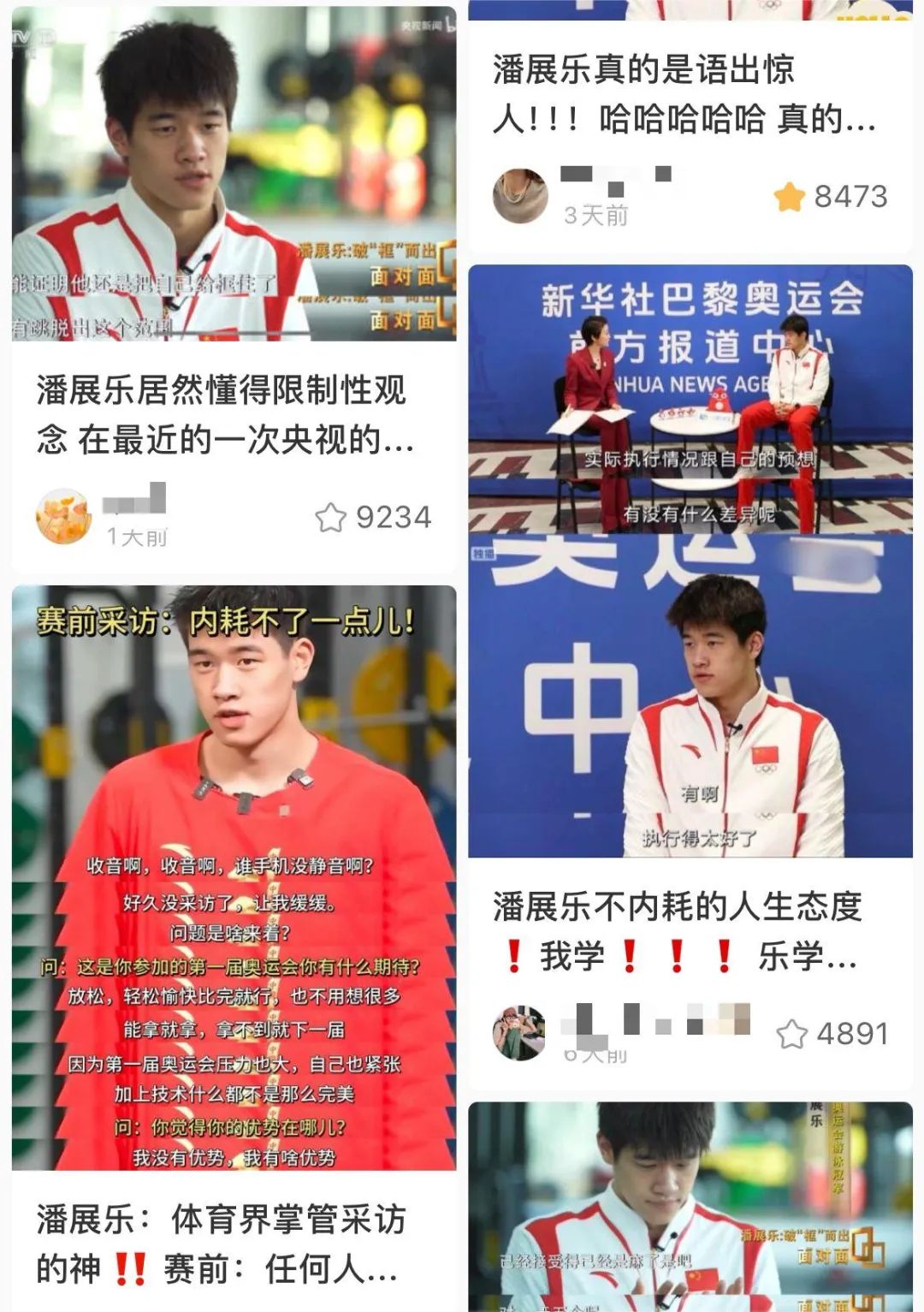The height and width of the screenshot is (1312, 924).
Task: Open the post 潘展乐居然懂得限制性观念
Action: point(222,414)
